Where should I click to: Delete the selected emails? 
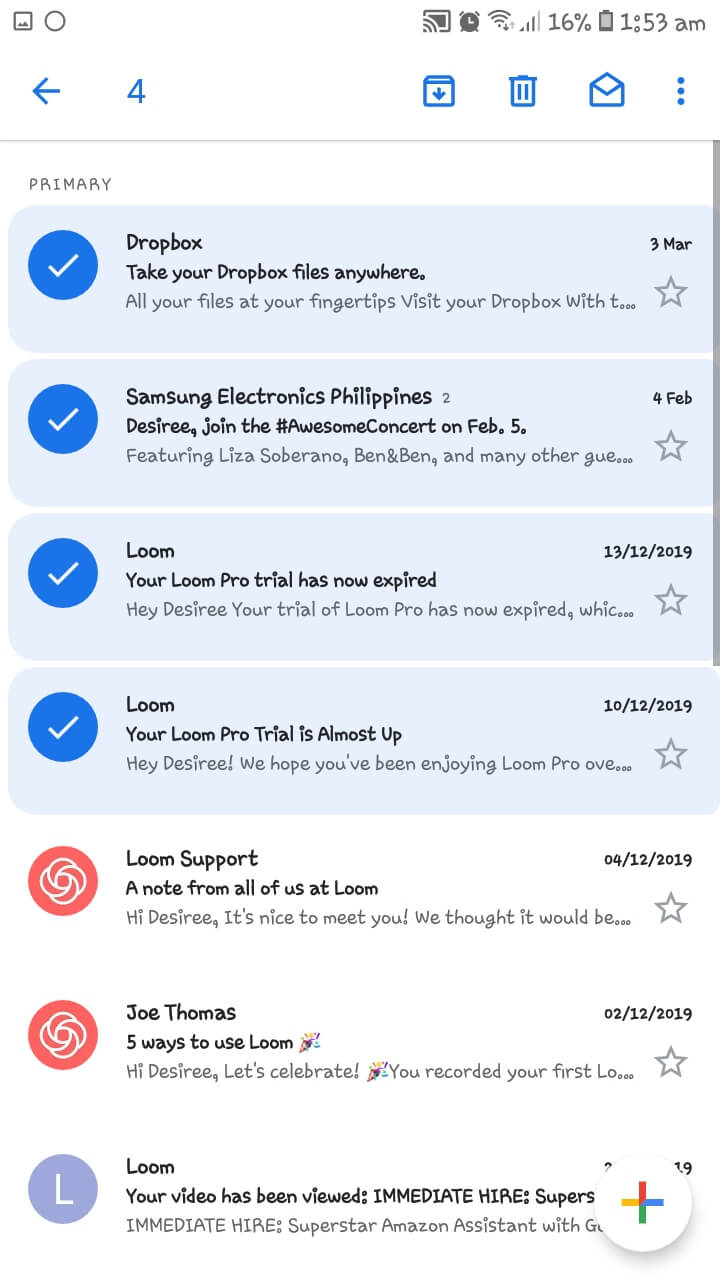pyautogui.click(x=522, y=92)
